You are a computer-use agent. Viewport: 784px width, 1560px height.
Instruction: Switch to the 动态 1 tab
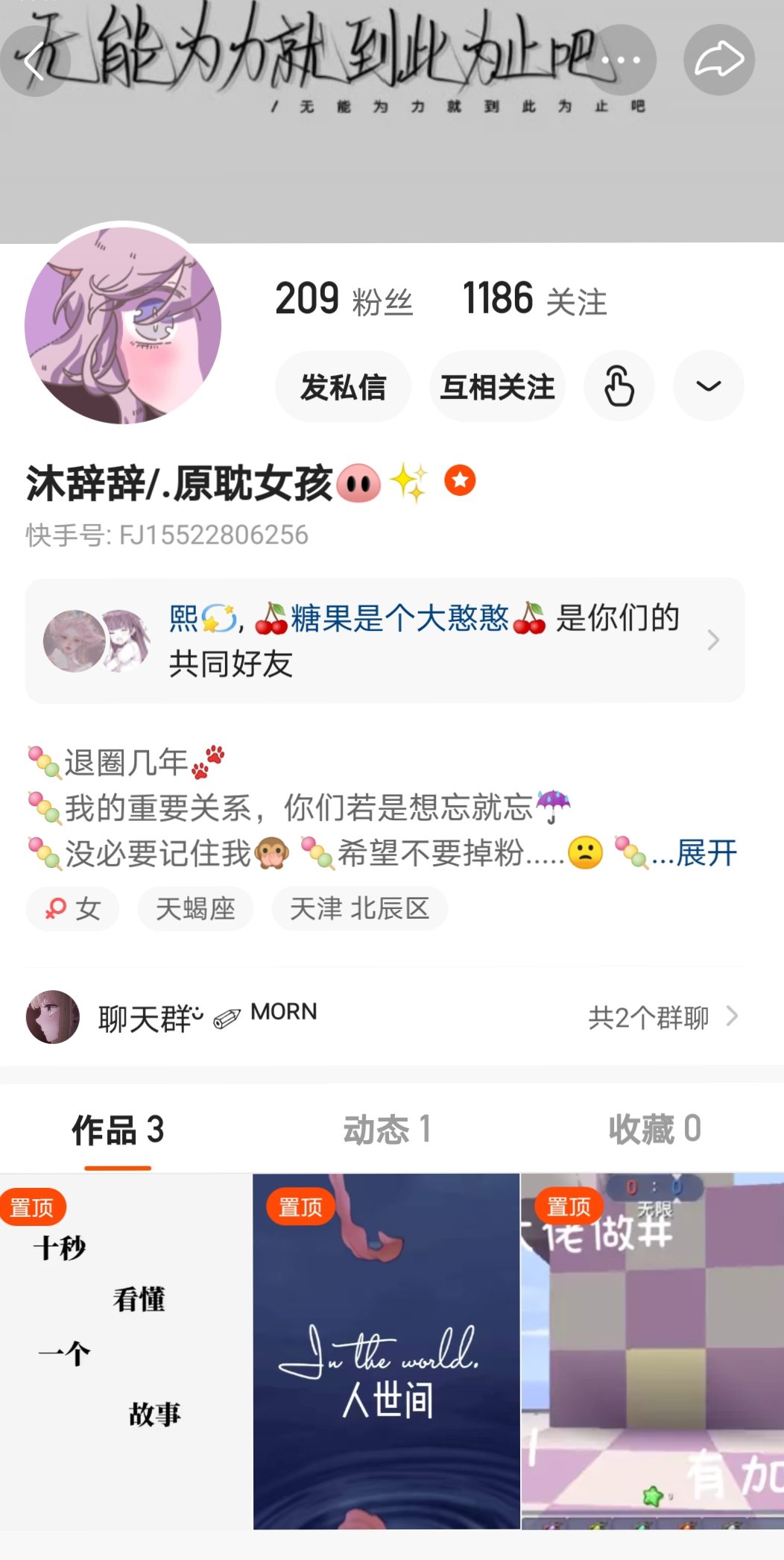point(387,1130)
